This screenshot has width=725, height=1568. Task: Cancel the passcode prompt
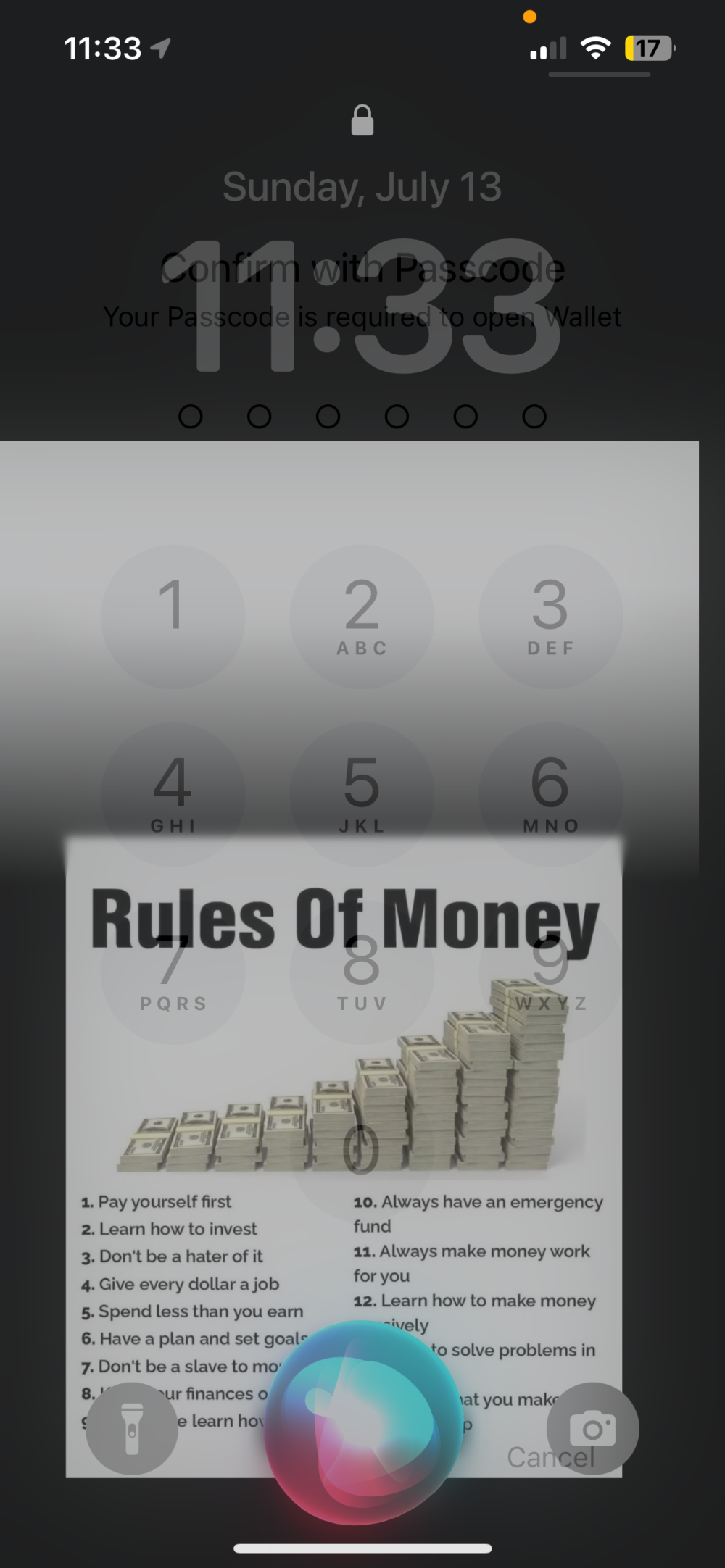click(551, 1457)
